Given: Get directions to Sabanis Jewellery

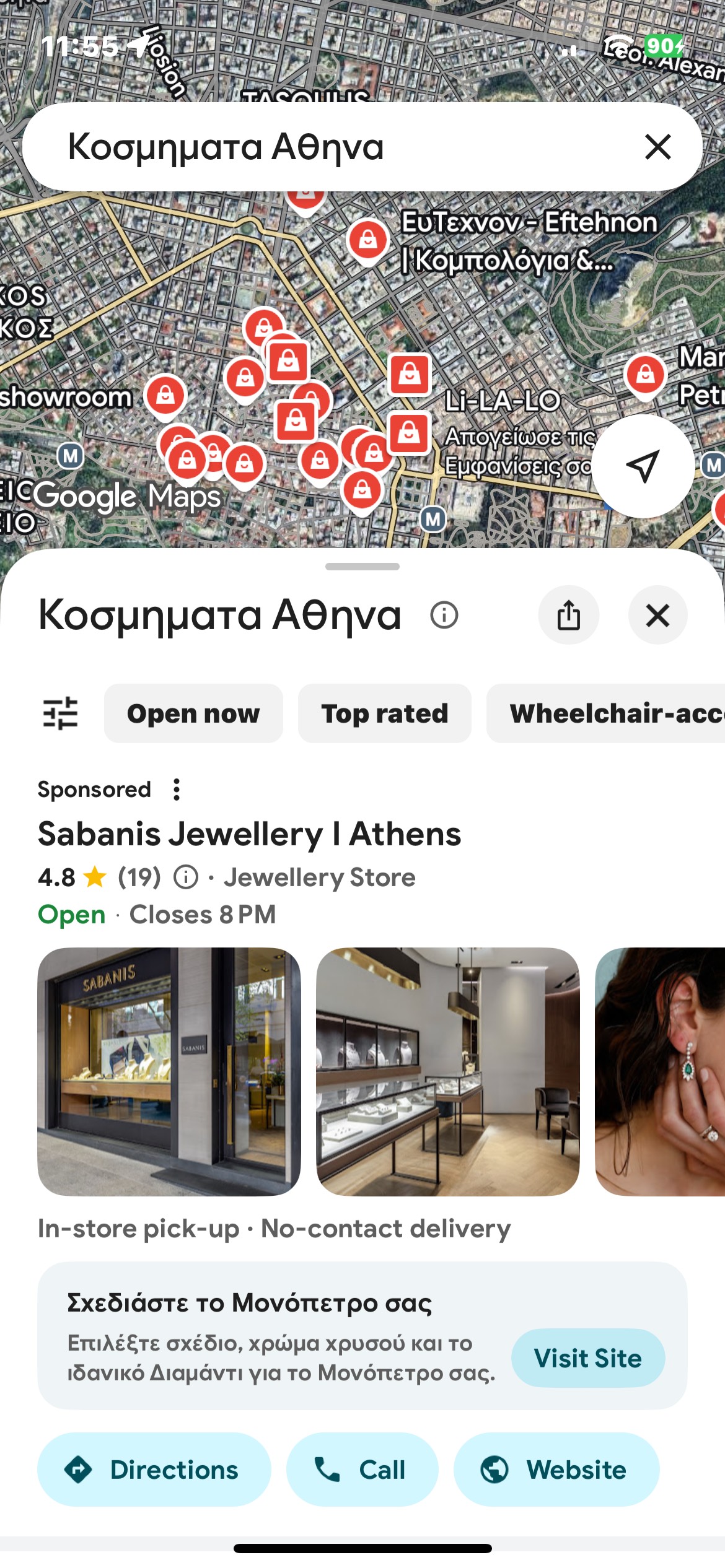Looking at the screenshot, I should [x=154, y=1470].
